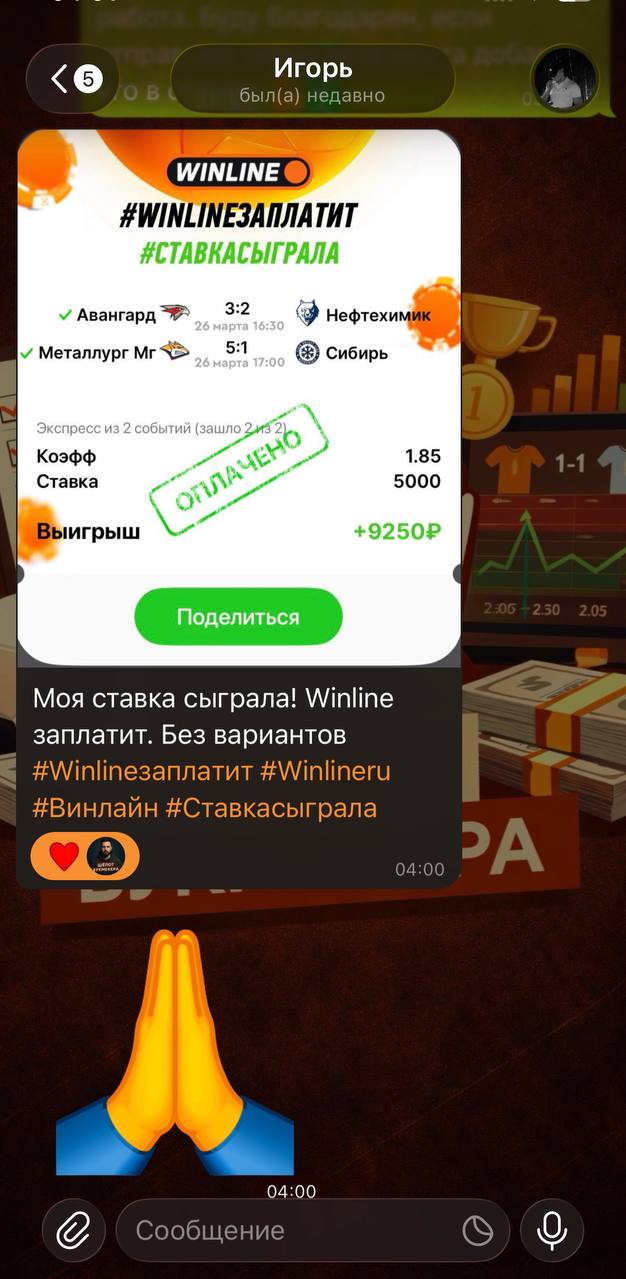
Task: Open Игорь's chat info header
Action: tap(312, 79)
